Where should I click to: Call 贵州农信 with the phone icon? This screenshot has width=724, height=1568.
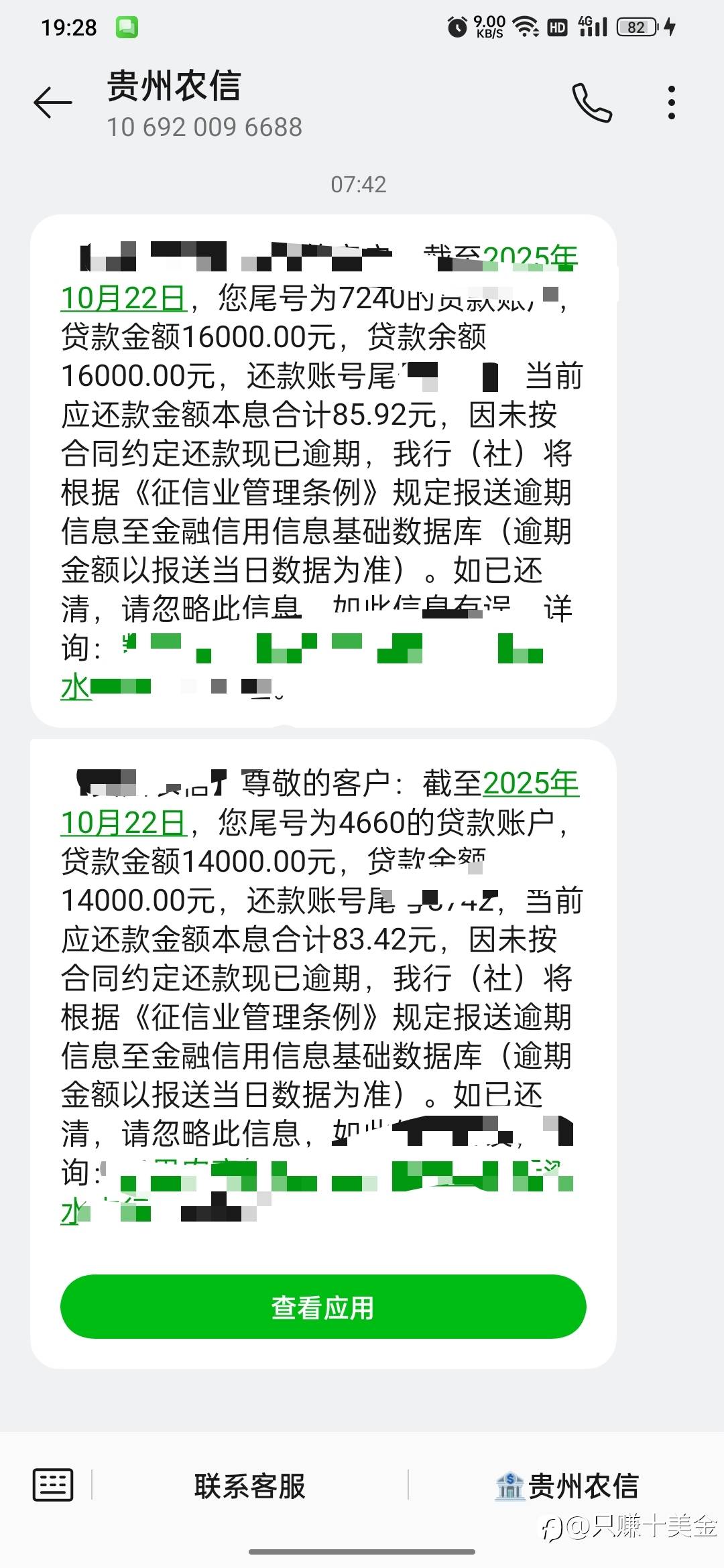(x=592, y=103)
